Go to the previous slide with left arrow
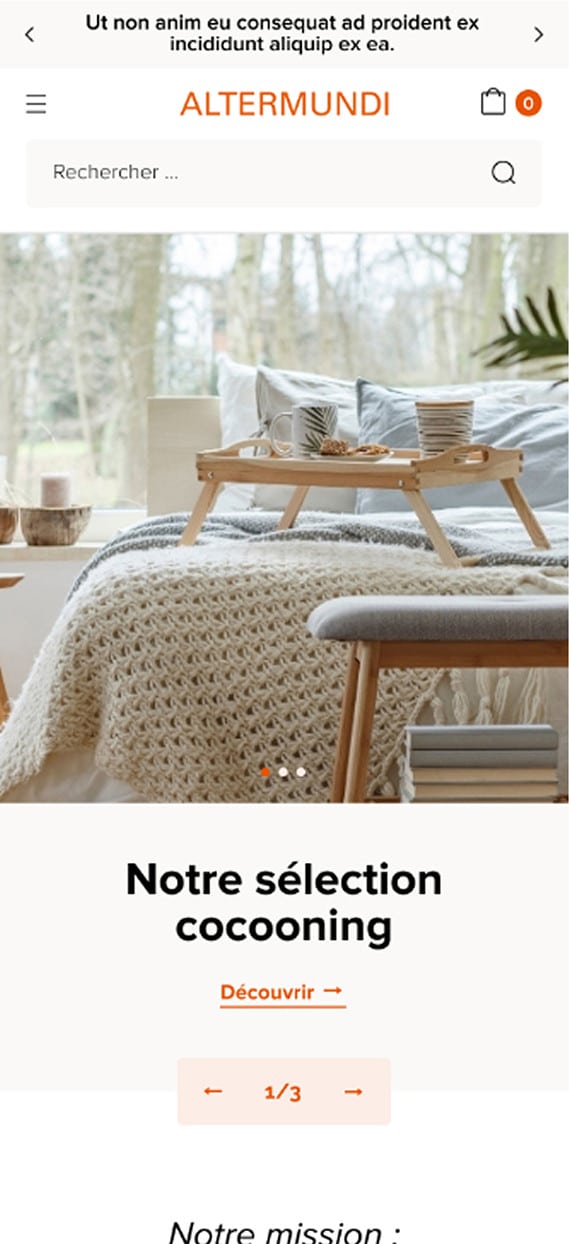 point(213,1092)
